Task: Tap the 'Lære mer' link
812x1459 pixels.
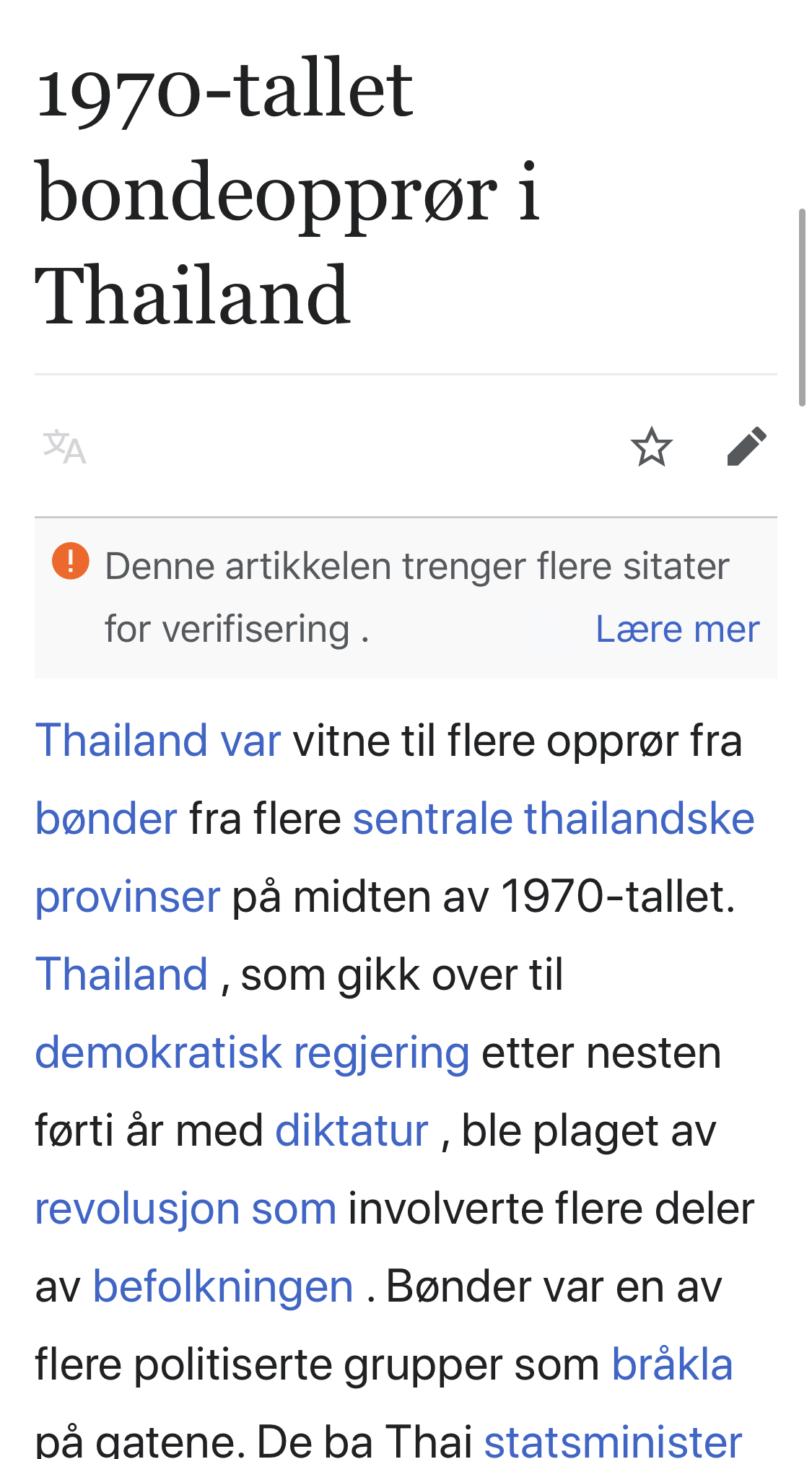Action: tap(677, 629)
